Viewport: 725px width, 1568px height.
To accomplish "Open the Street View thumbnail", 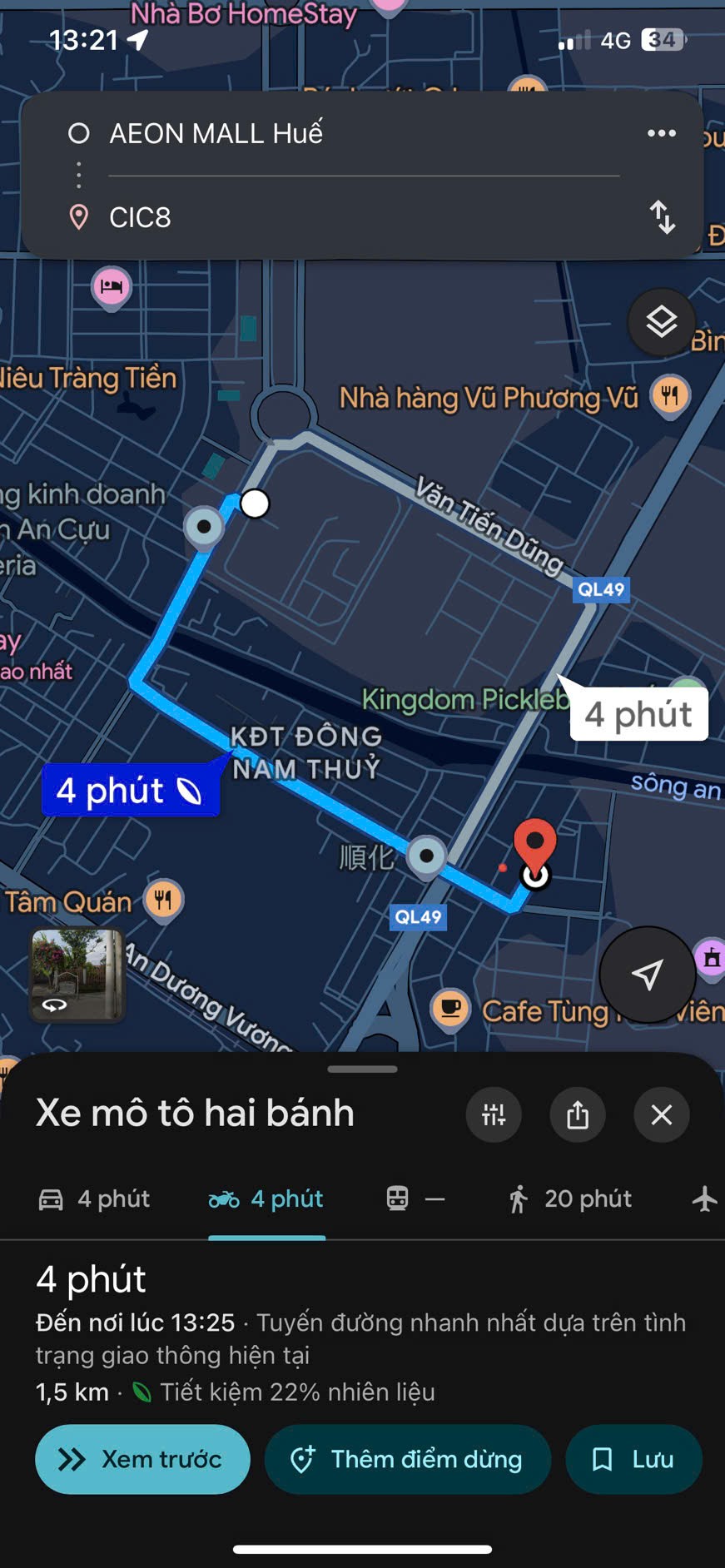I will (x=77, y=974).
